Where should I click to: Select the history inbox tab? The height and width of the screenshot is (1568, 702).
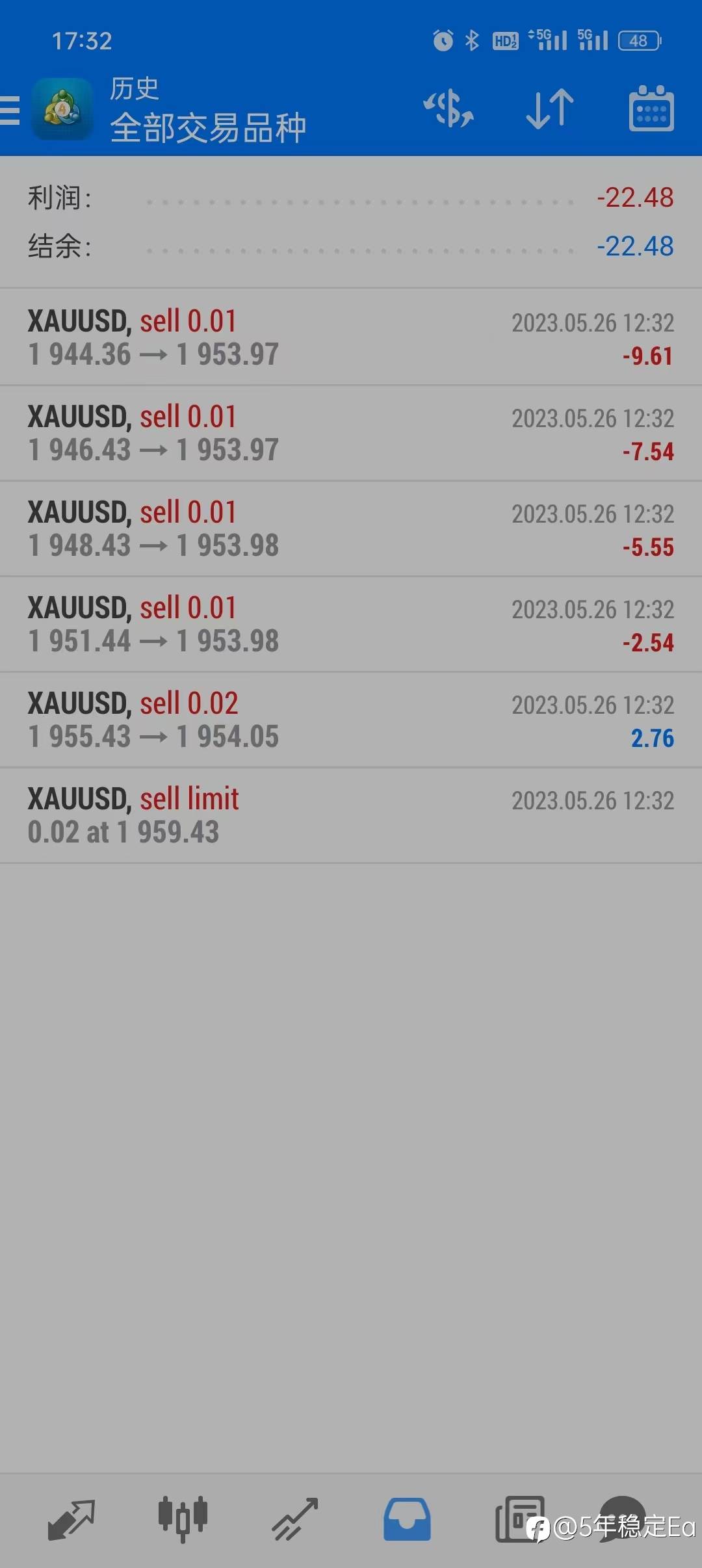407,1520
